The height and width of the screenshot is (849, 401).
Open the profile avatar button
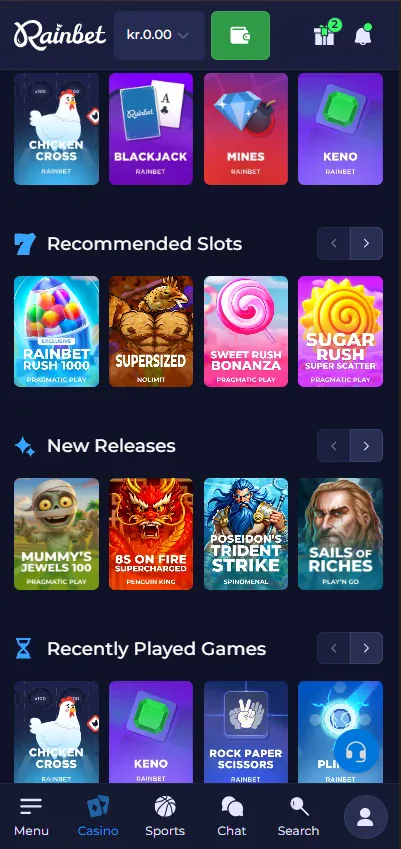[366, 817]
